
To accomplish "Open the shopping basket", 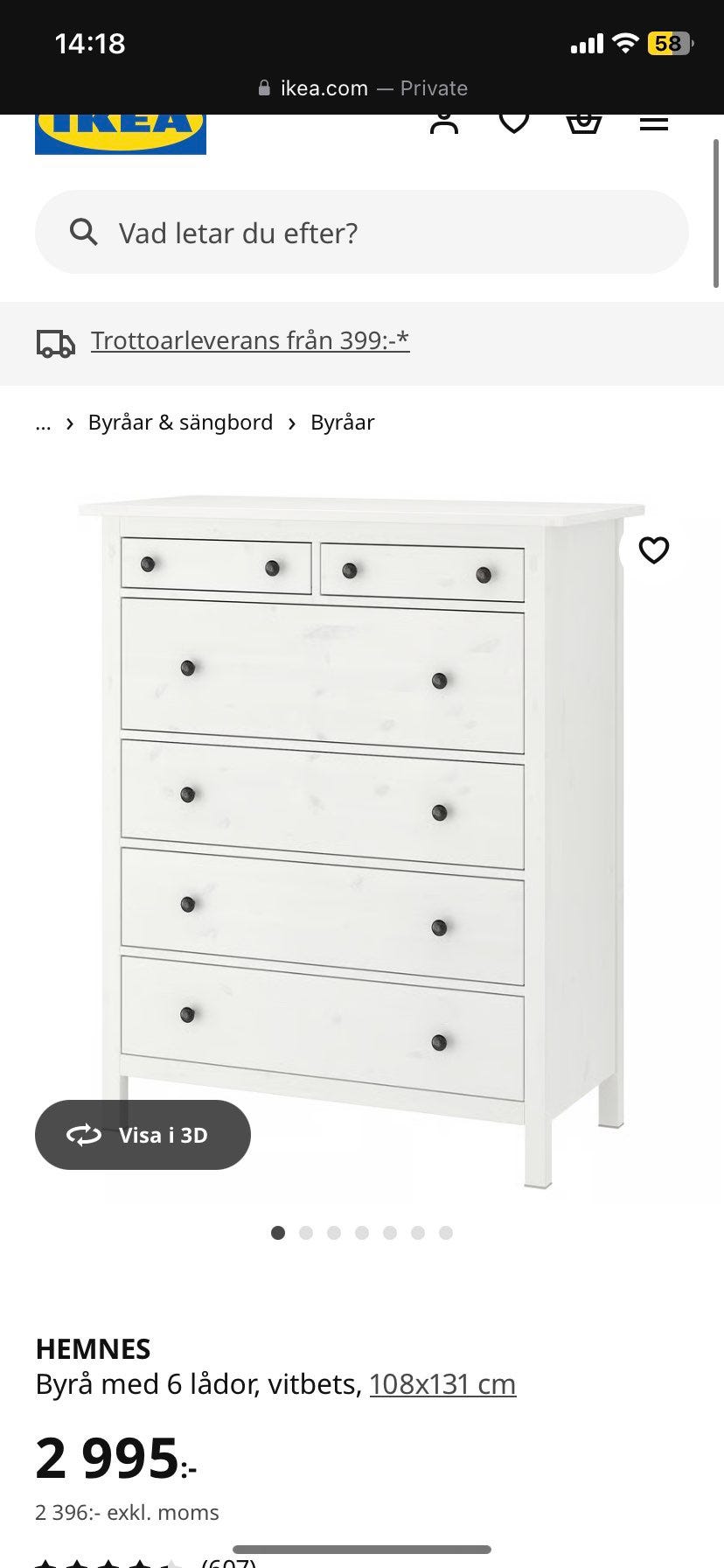I will (584, 123).
